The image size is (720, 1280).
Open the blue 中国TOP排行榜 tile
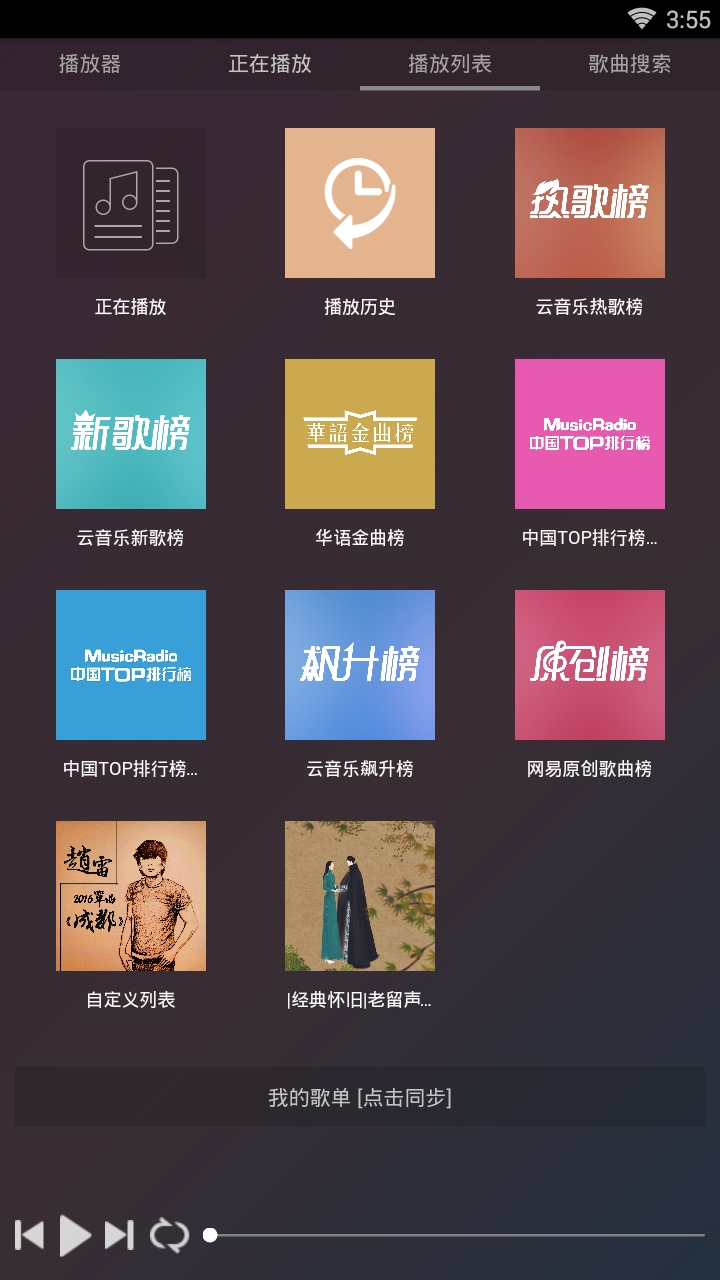pyautogui.click(x=131, y=665)
